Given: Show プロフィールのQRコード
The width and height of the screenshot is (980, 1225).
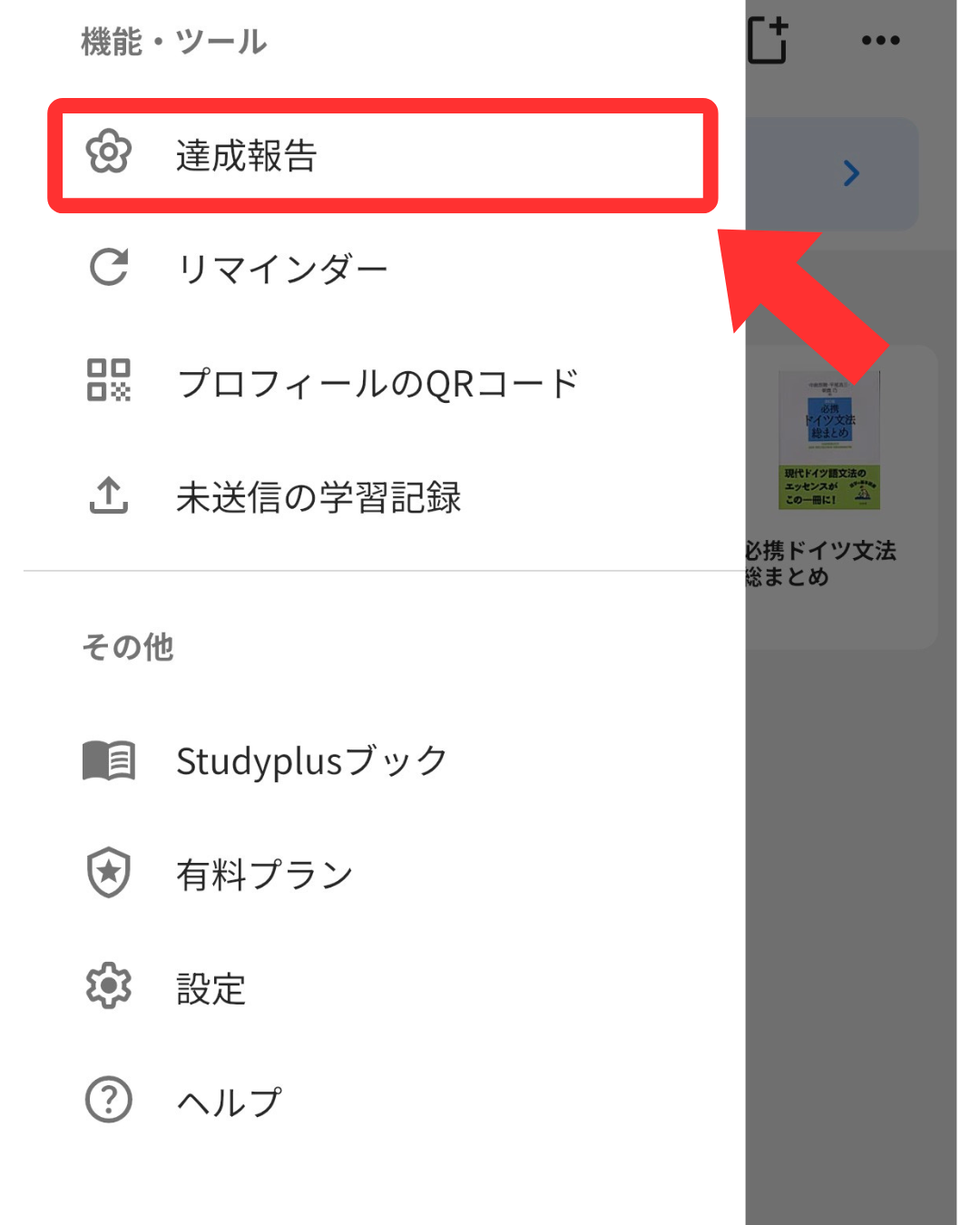Looking at the screenshot, I should pyautogui.click(x=377, y=383).
